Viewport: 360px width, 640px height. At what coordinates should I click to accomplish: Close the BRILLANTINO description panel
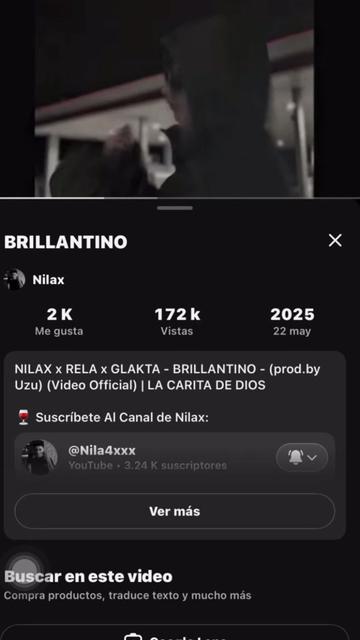pos(335,240)
